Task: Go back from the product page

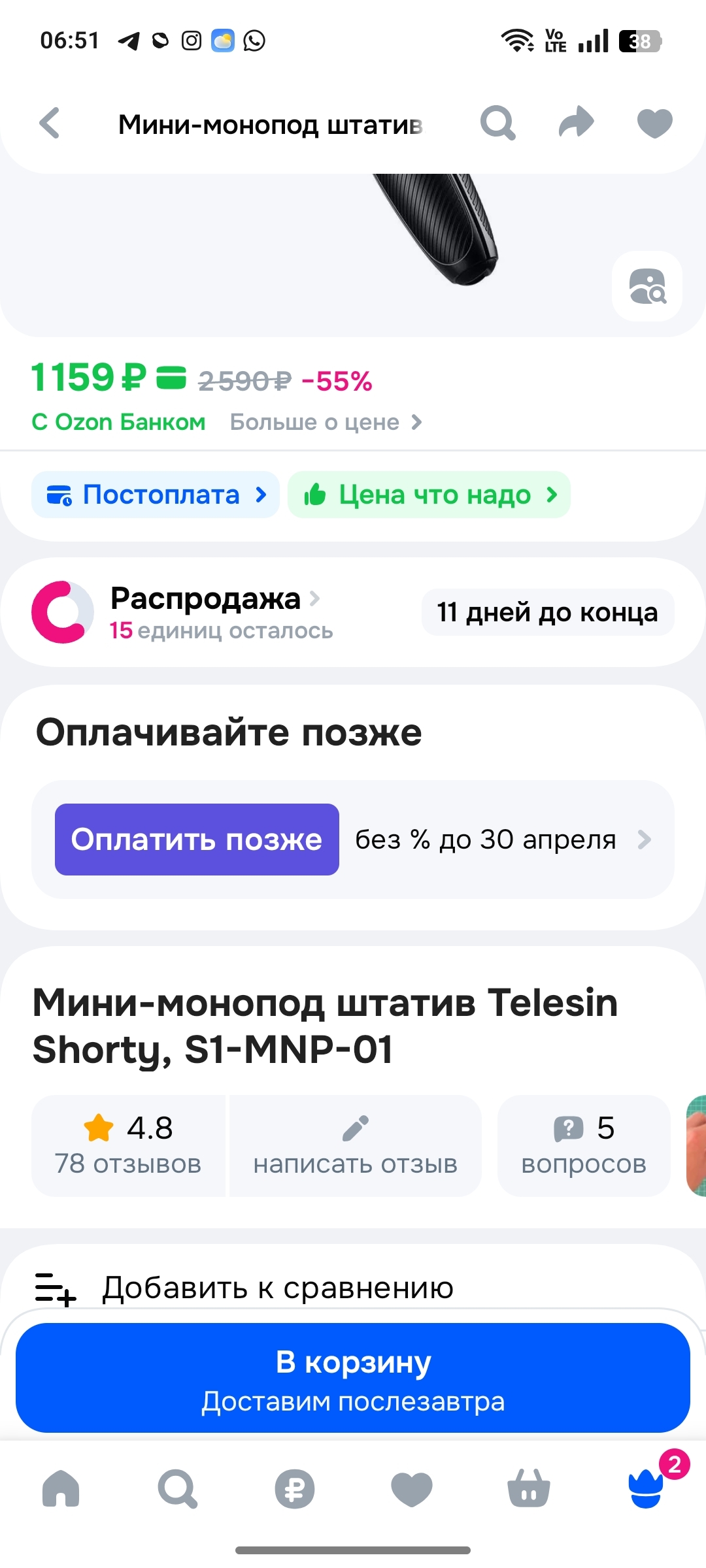Action: (x=50, y=123)
